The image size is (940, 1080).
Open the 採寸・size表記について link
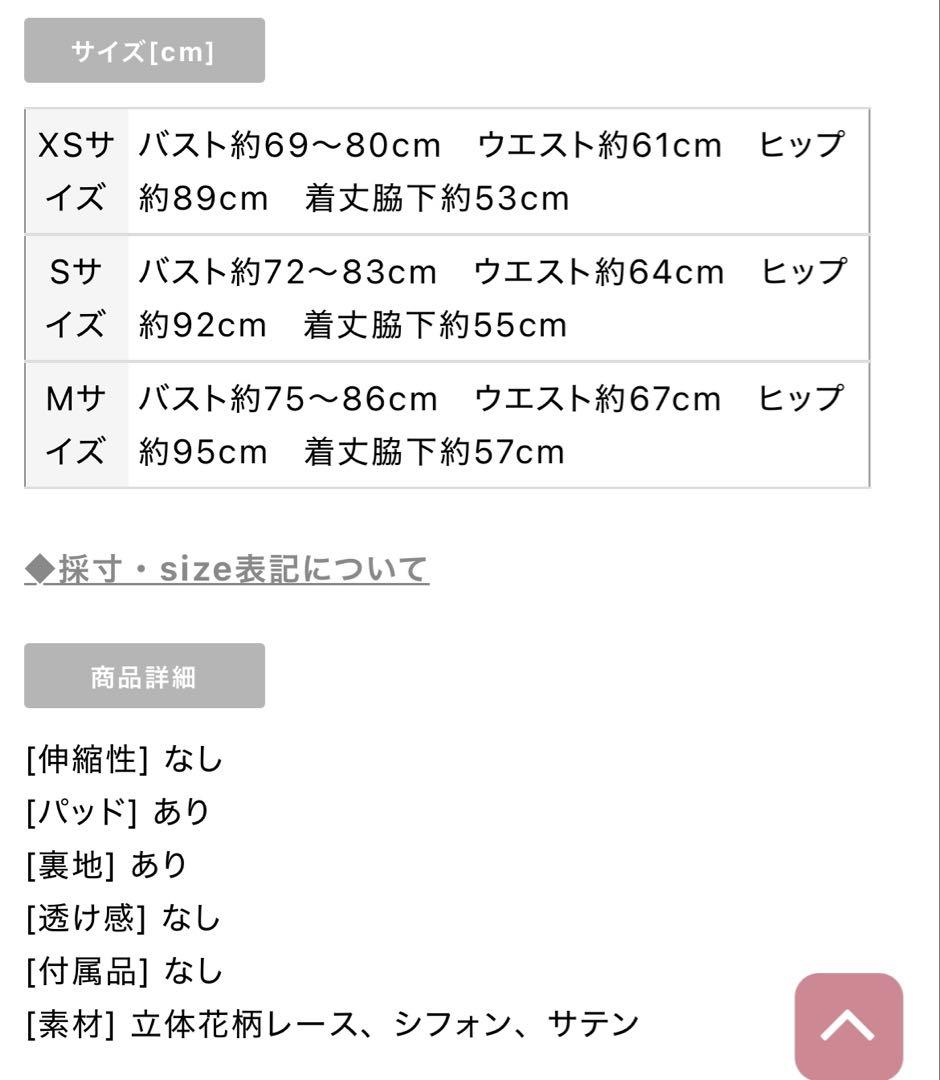pos(227,569)
